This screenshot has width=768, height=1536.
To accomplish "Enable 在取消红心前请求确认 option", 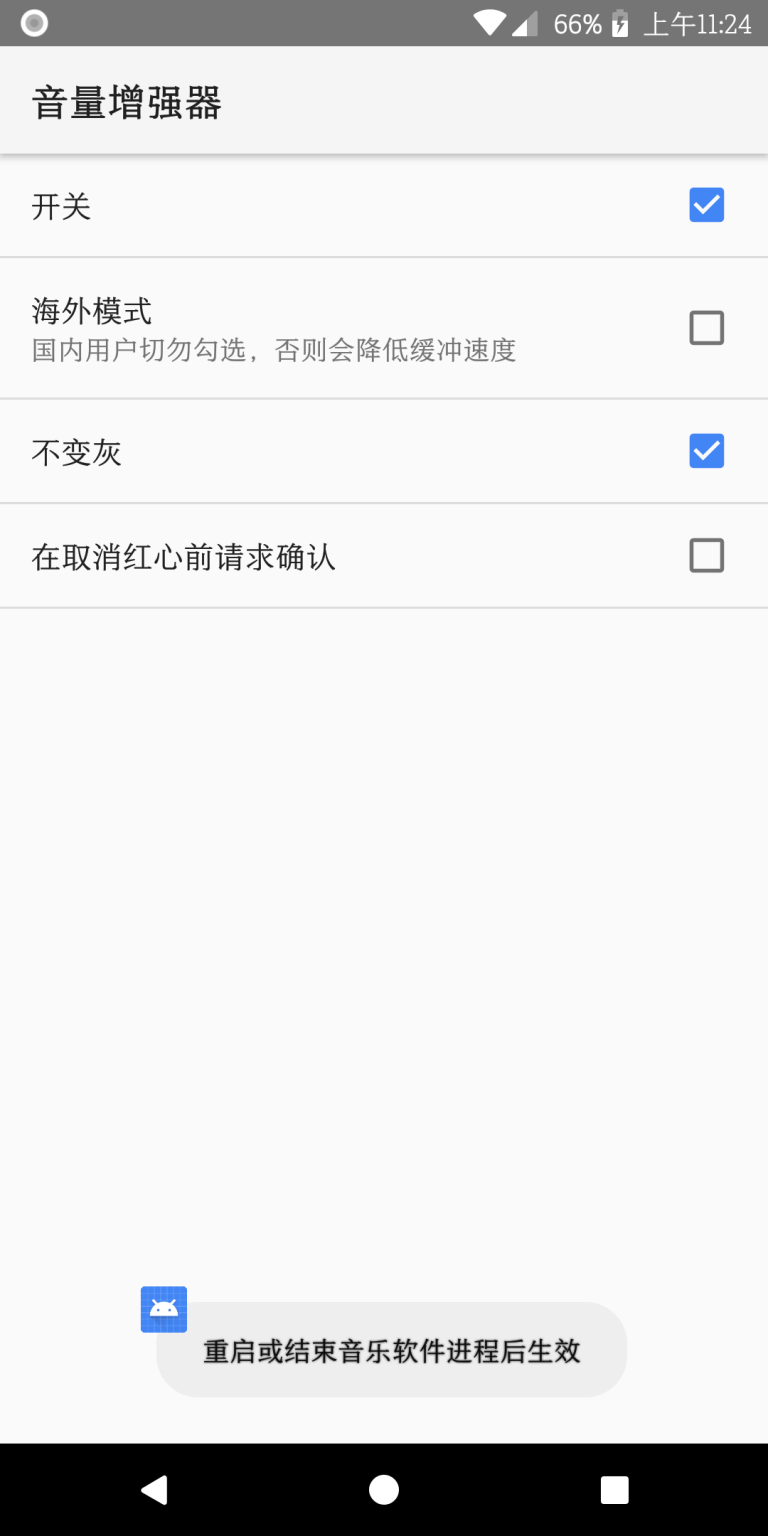I will click(706, 556).
